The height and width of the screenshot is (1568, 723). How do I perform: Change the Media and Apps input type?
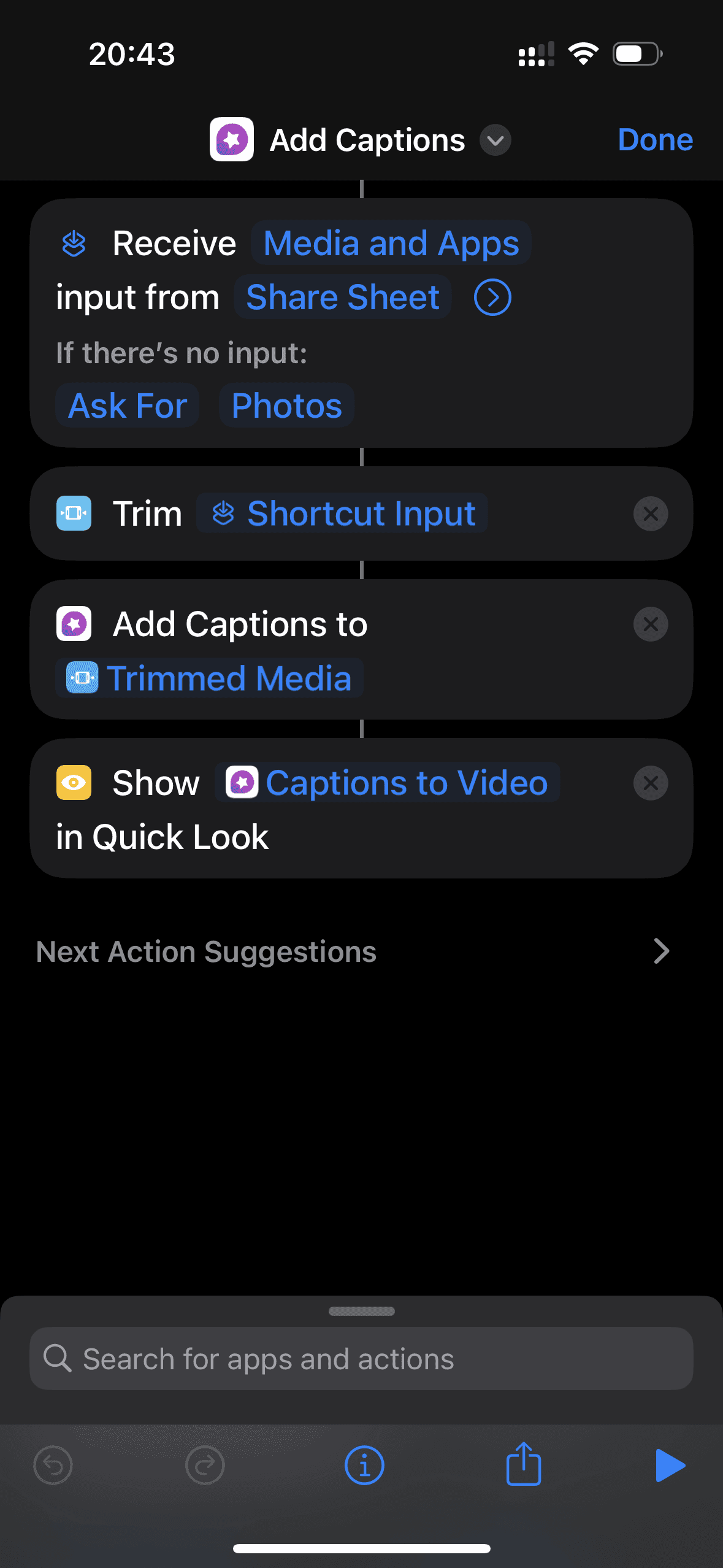tap(391, 244)
